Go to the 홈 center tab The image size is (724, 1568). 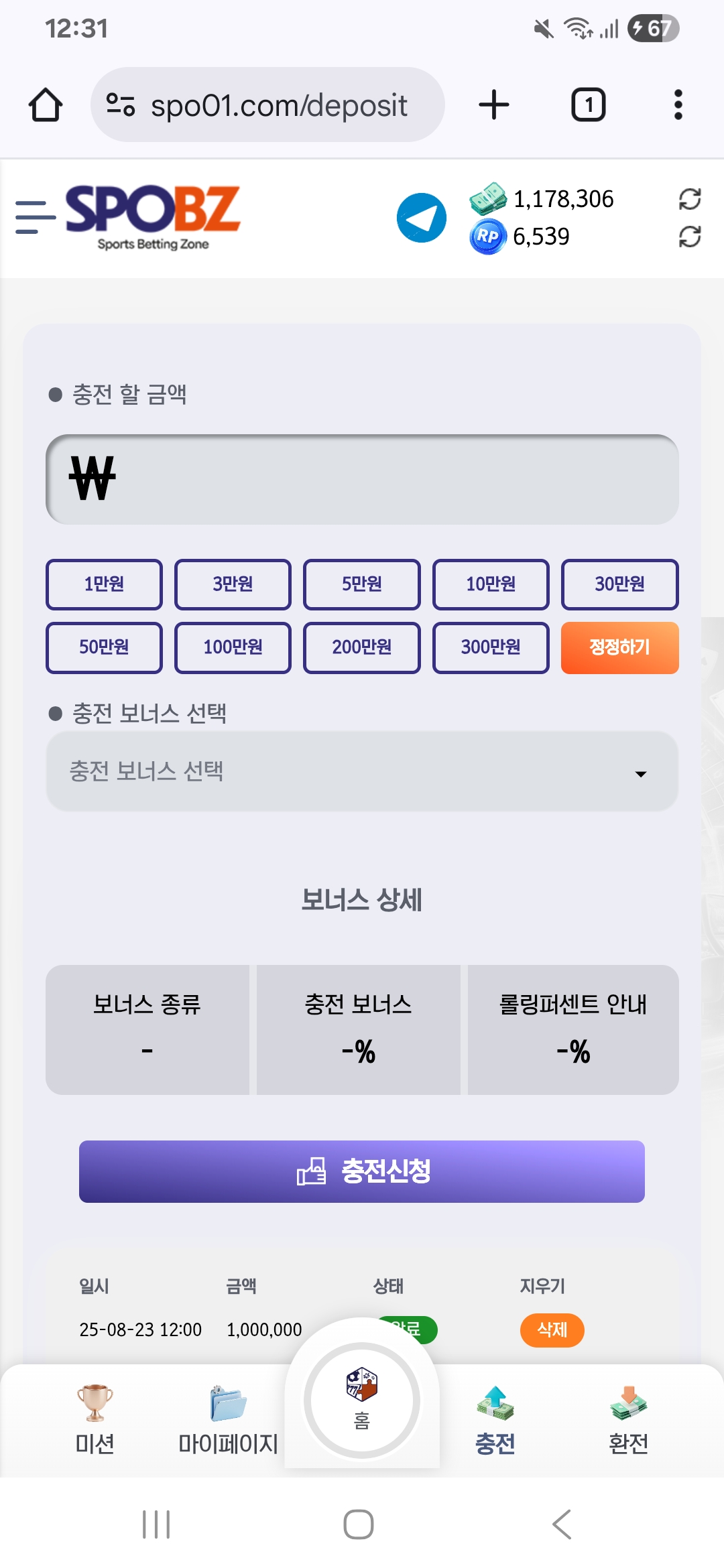362,1400
